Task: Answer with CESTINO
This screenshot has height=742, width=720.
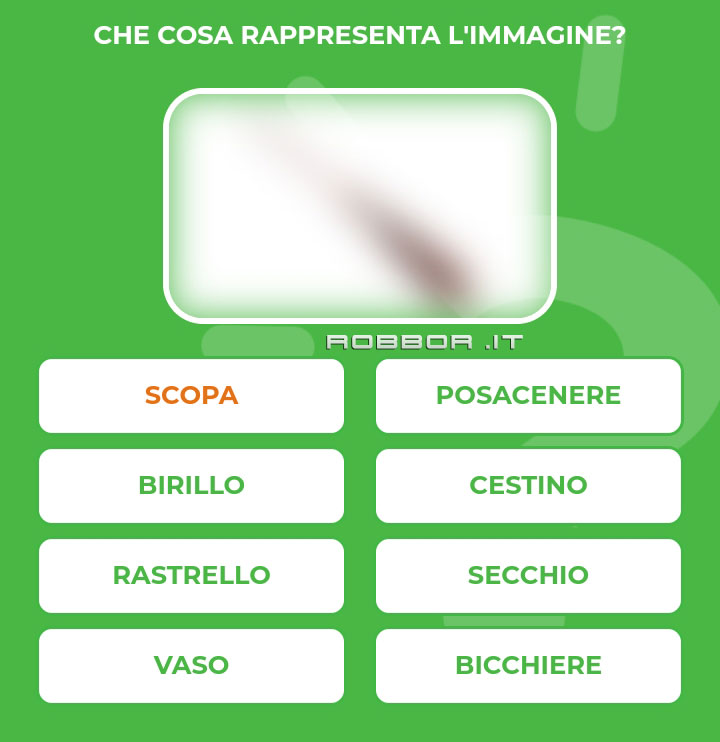Action: click(x=528, y=486)
